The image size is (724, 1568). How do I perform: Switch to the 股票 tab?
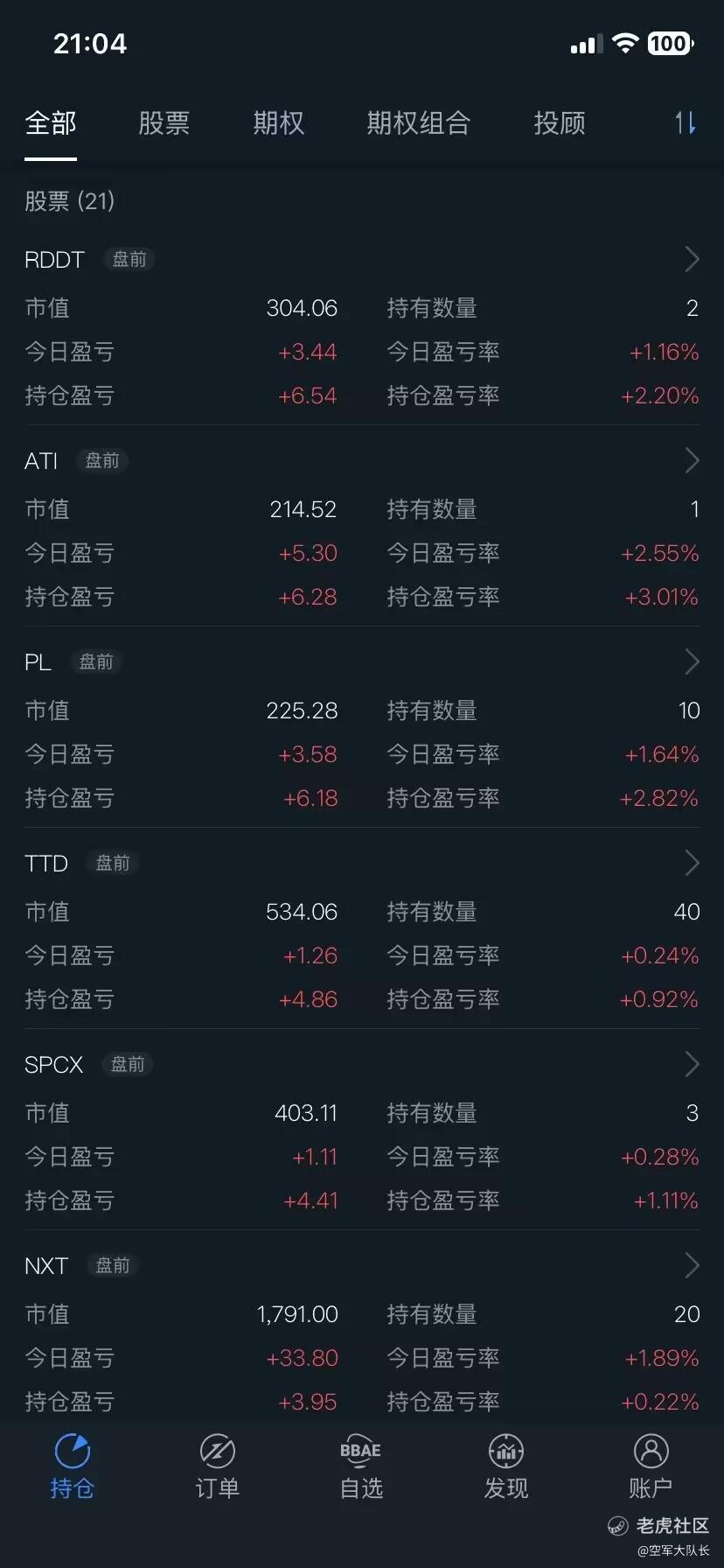[x=164, y=123]
